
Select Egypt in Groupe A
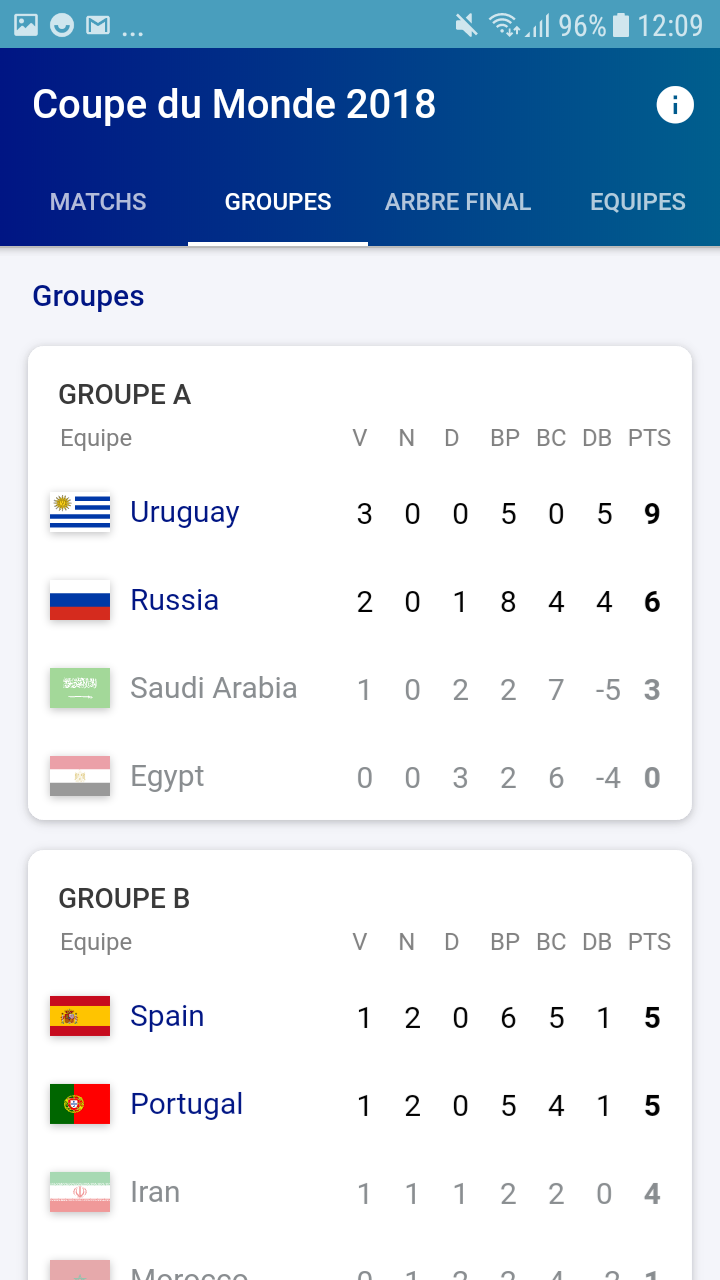pyautogui.click(x=167, y=776)
